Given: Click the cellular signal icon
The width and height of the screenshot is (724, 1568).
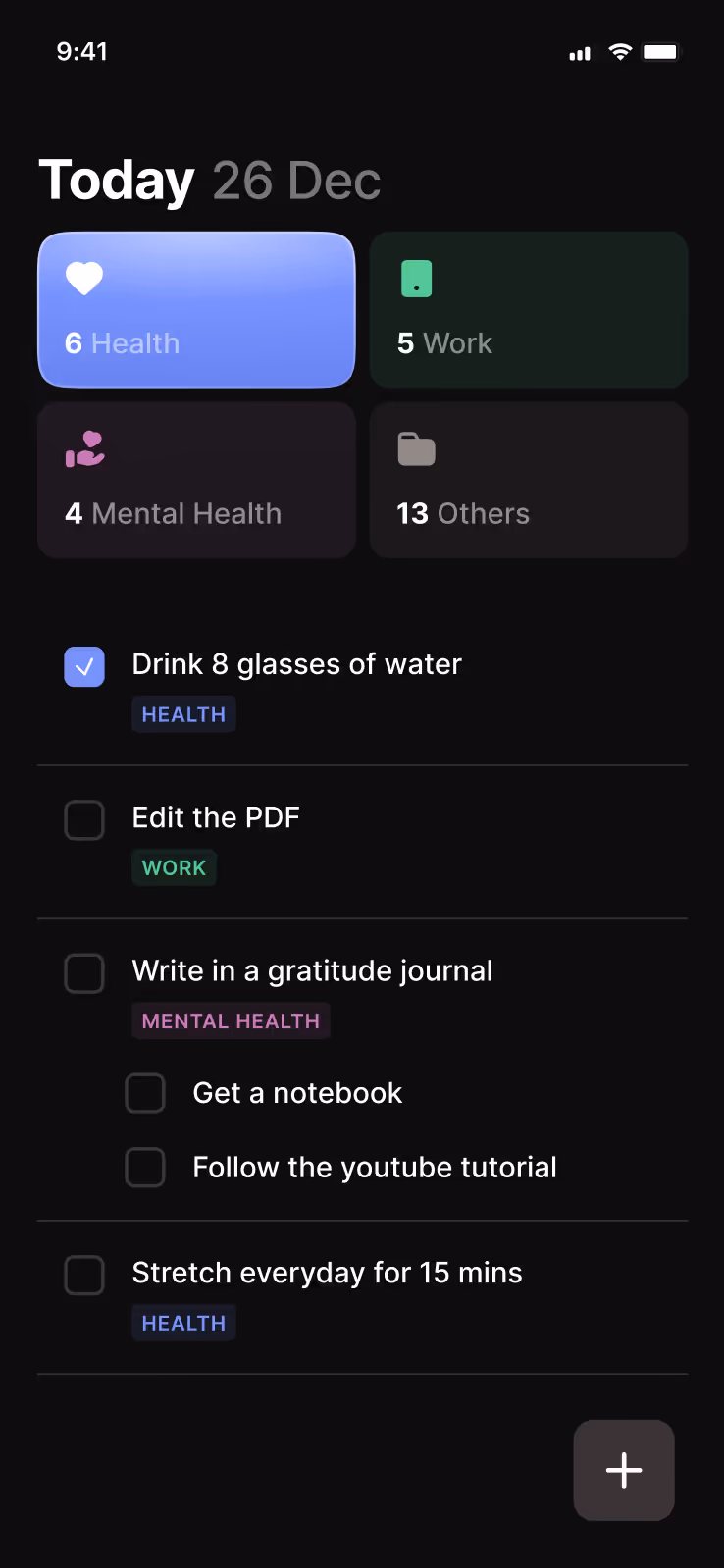Looking at the screenshot, I should coord(579,54).
